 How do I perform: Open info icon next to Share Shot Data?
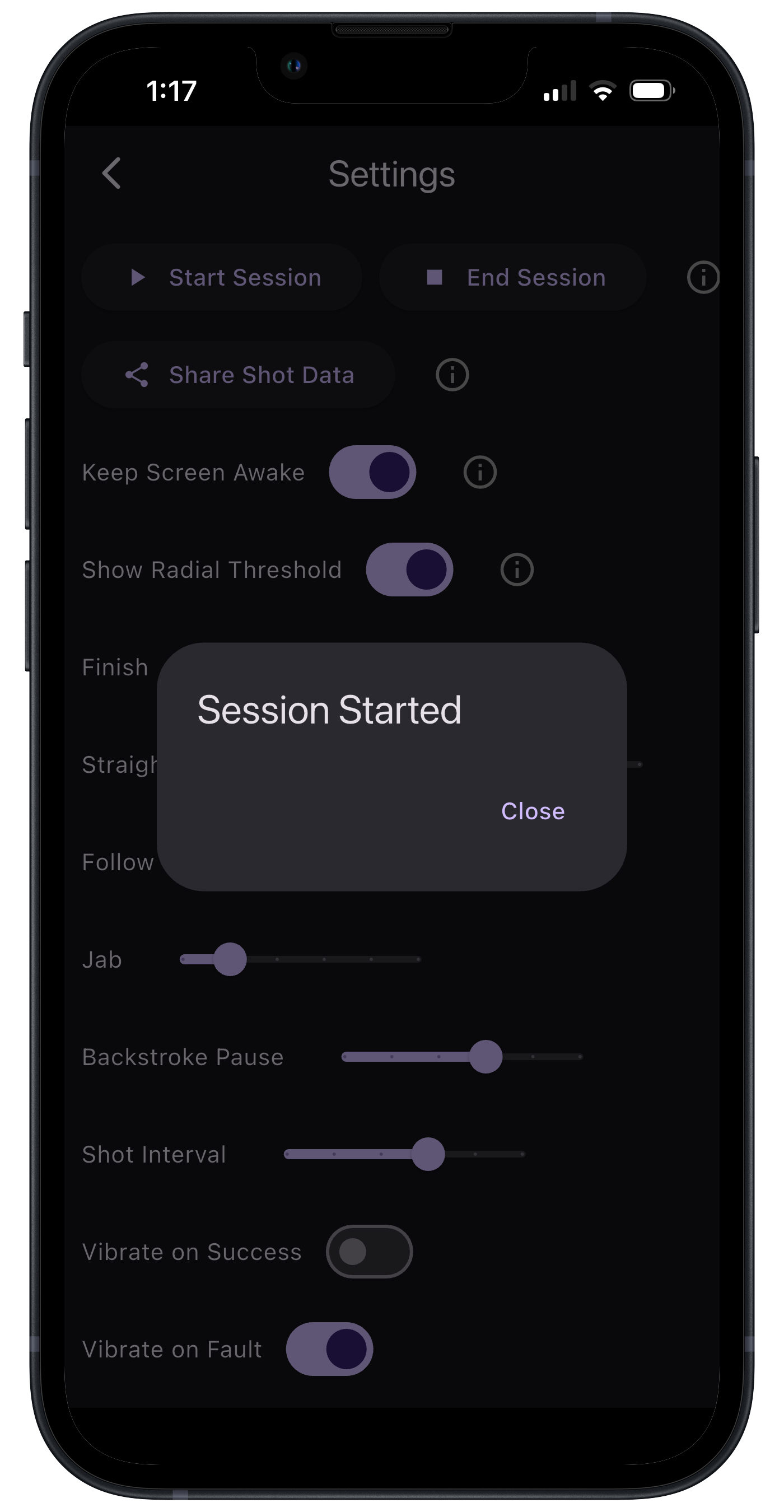(x=452, y=375)
